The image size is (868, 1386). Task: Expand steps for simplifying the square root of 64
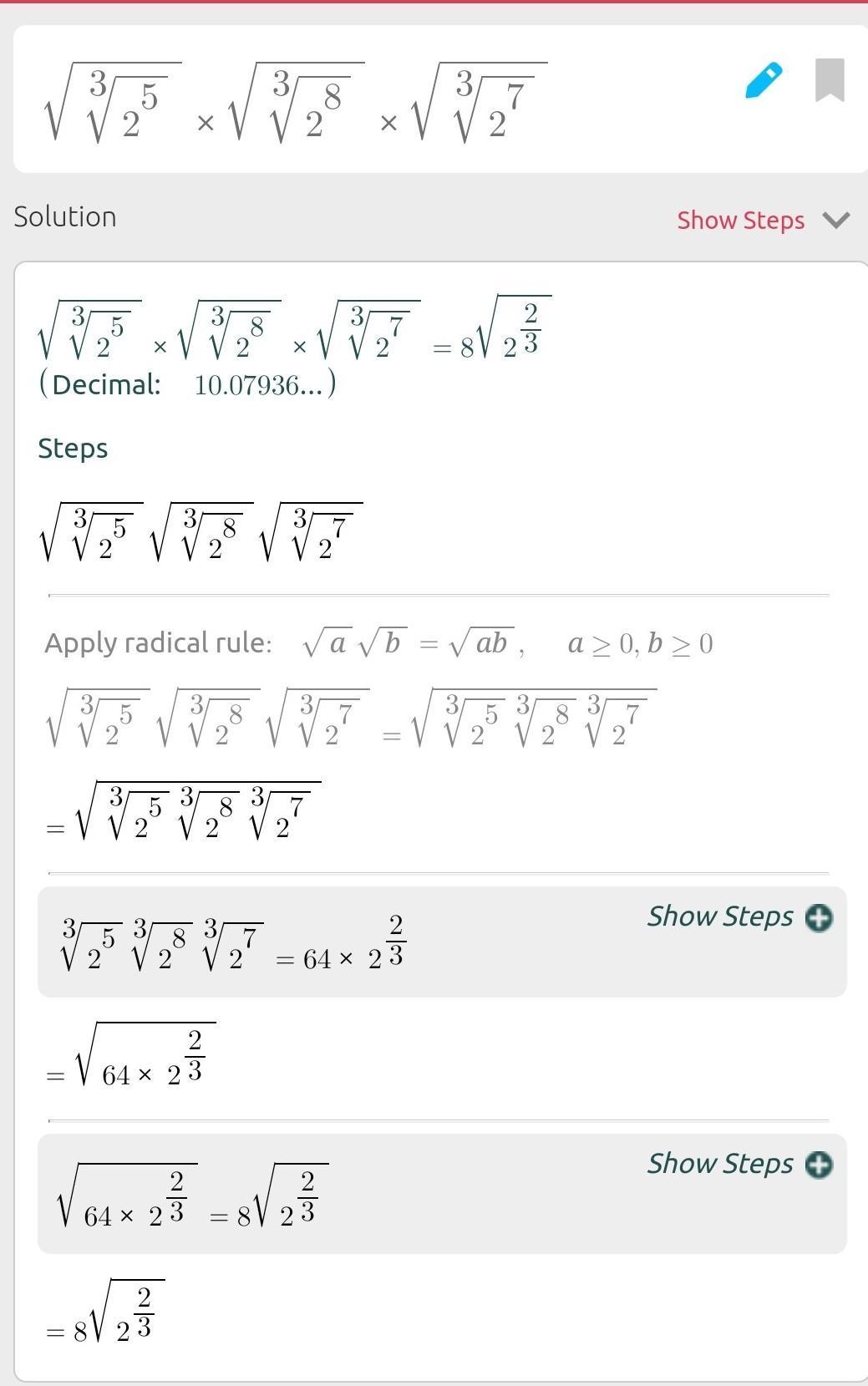point(739,1164)
